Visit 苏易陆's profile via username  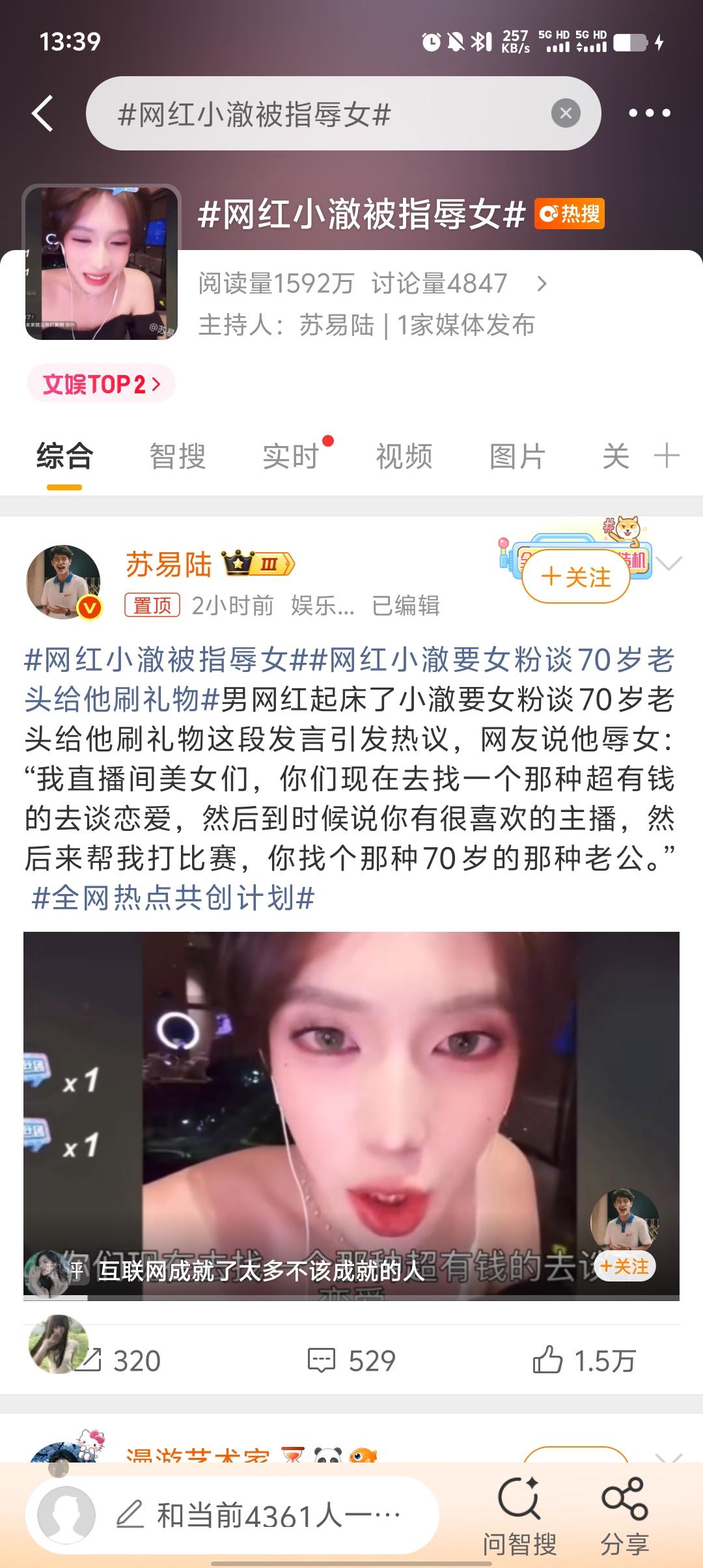tap(167, 566)
